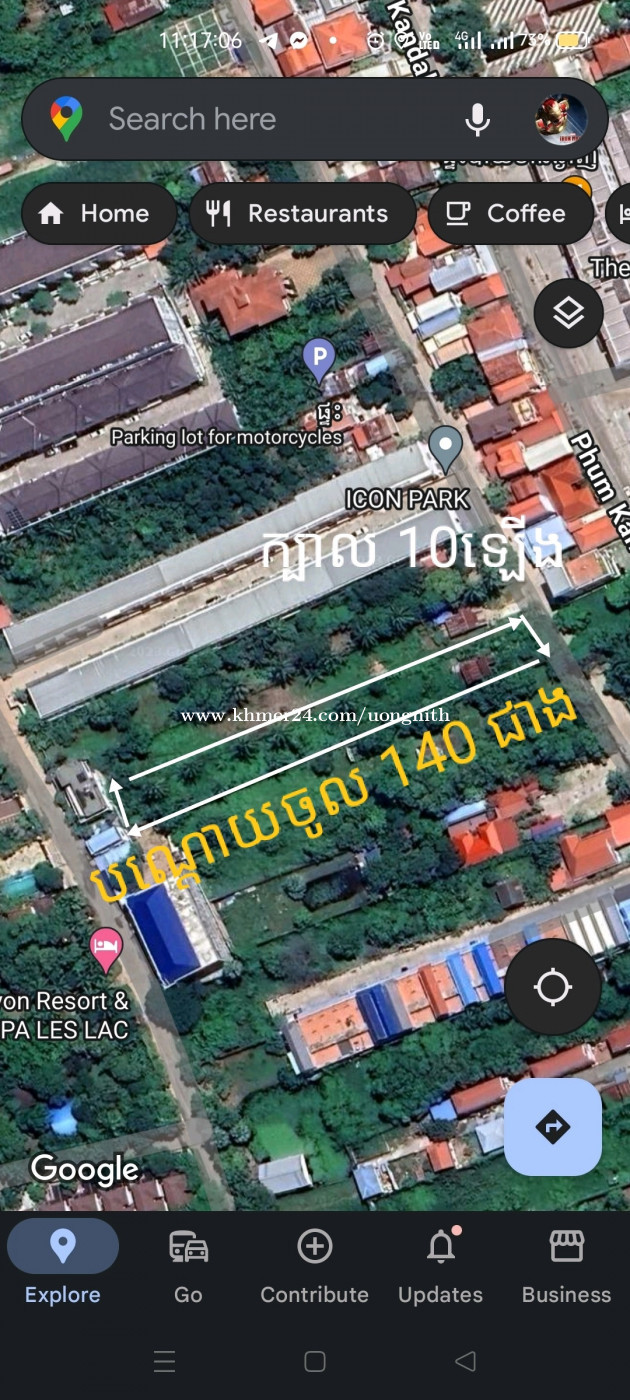Open the Contribute tab
The height and width of the screenshot is (1400, 630).
314,1265
